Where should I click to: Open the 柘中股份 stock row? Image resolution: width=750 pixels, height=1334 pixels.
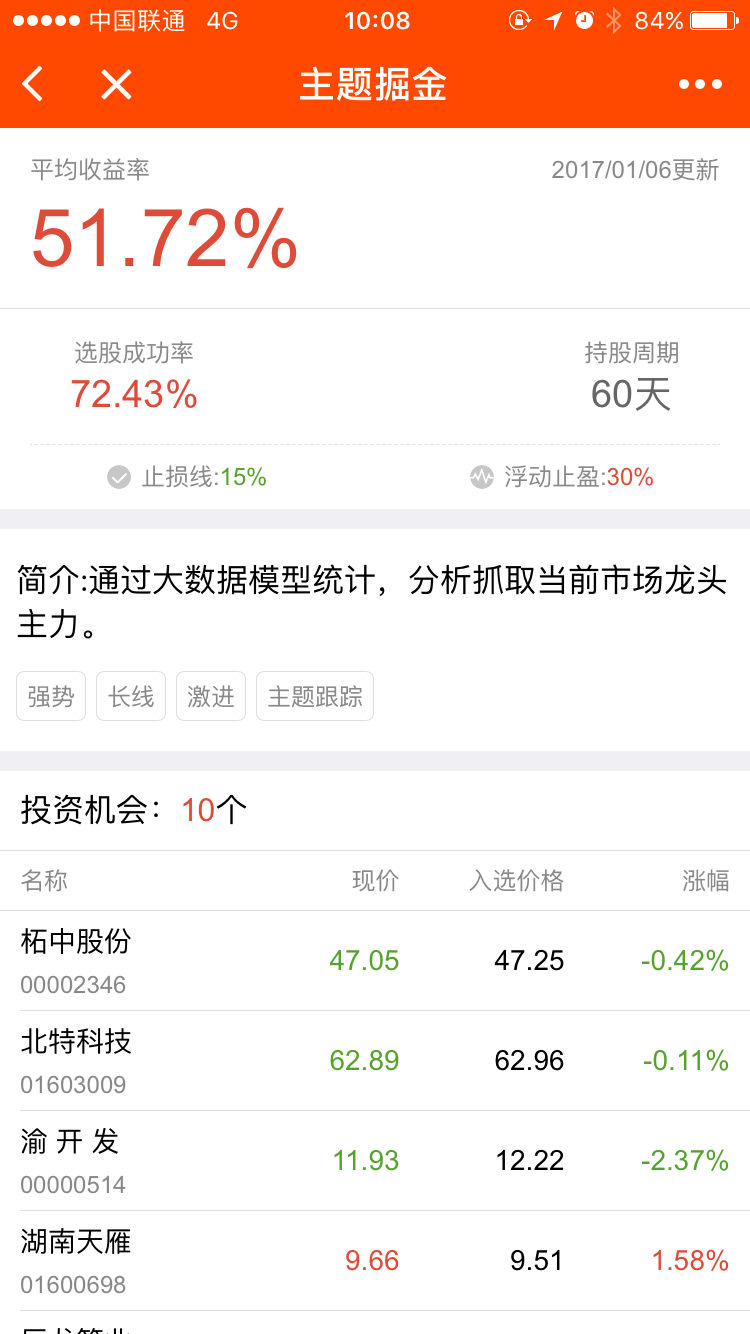pos(375,961)
